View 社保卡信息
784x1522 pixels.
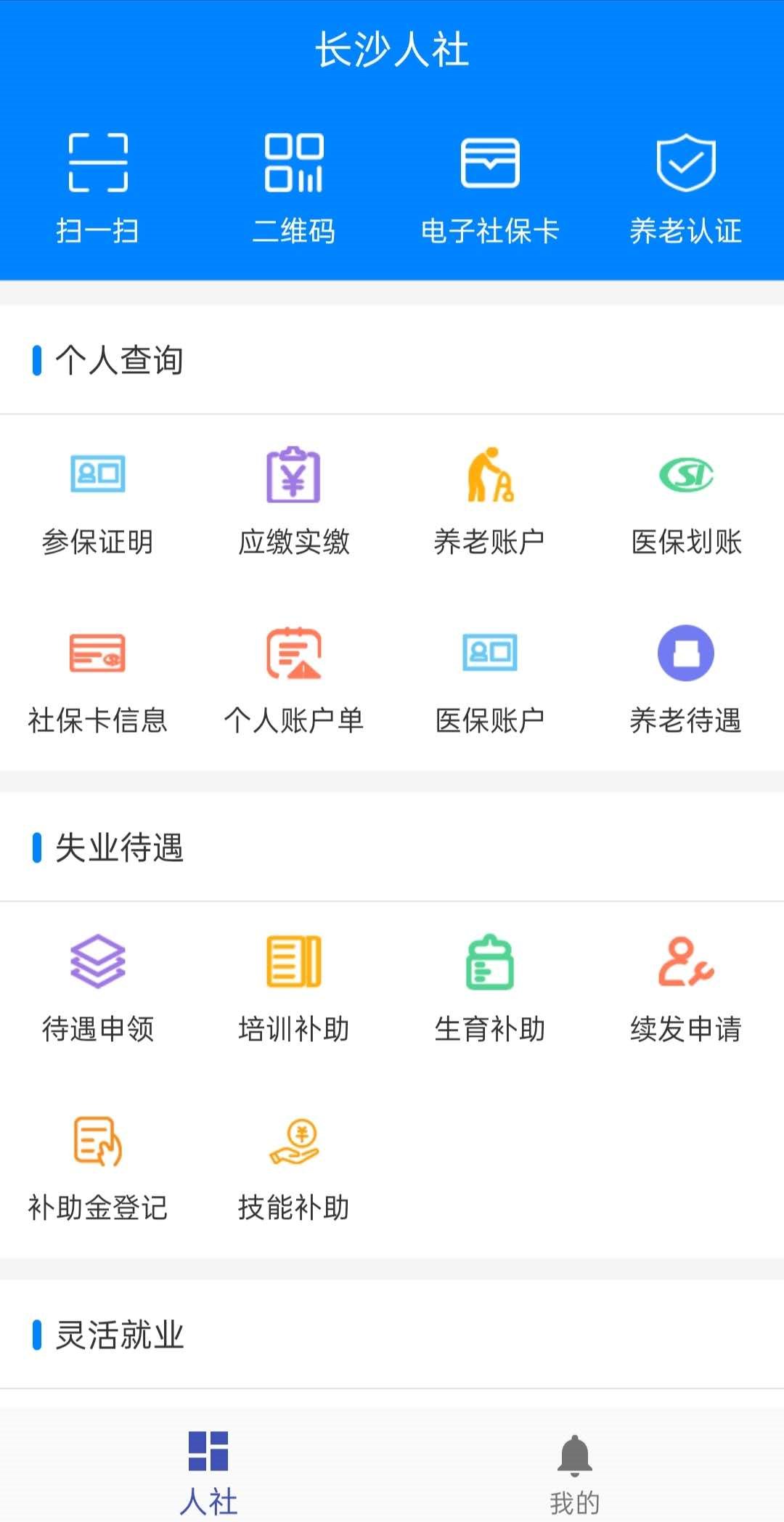(98, 680)
